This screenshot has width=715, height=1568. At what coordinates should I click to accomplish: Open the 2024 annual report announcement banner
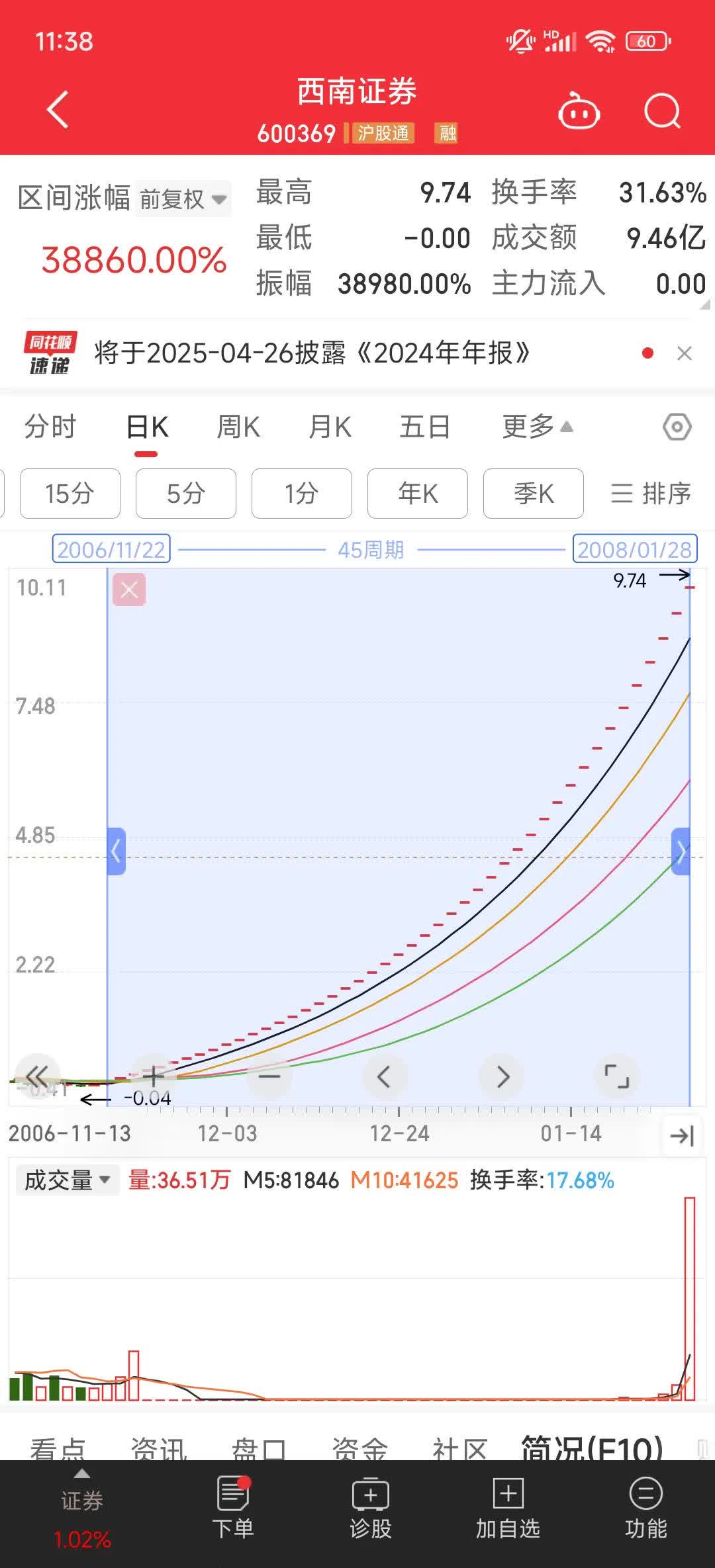tap(311, 353)
